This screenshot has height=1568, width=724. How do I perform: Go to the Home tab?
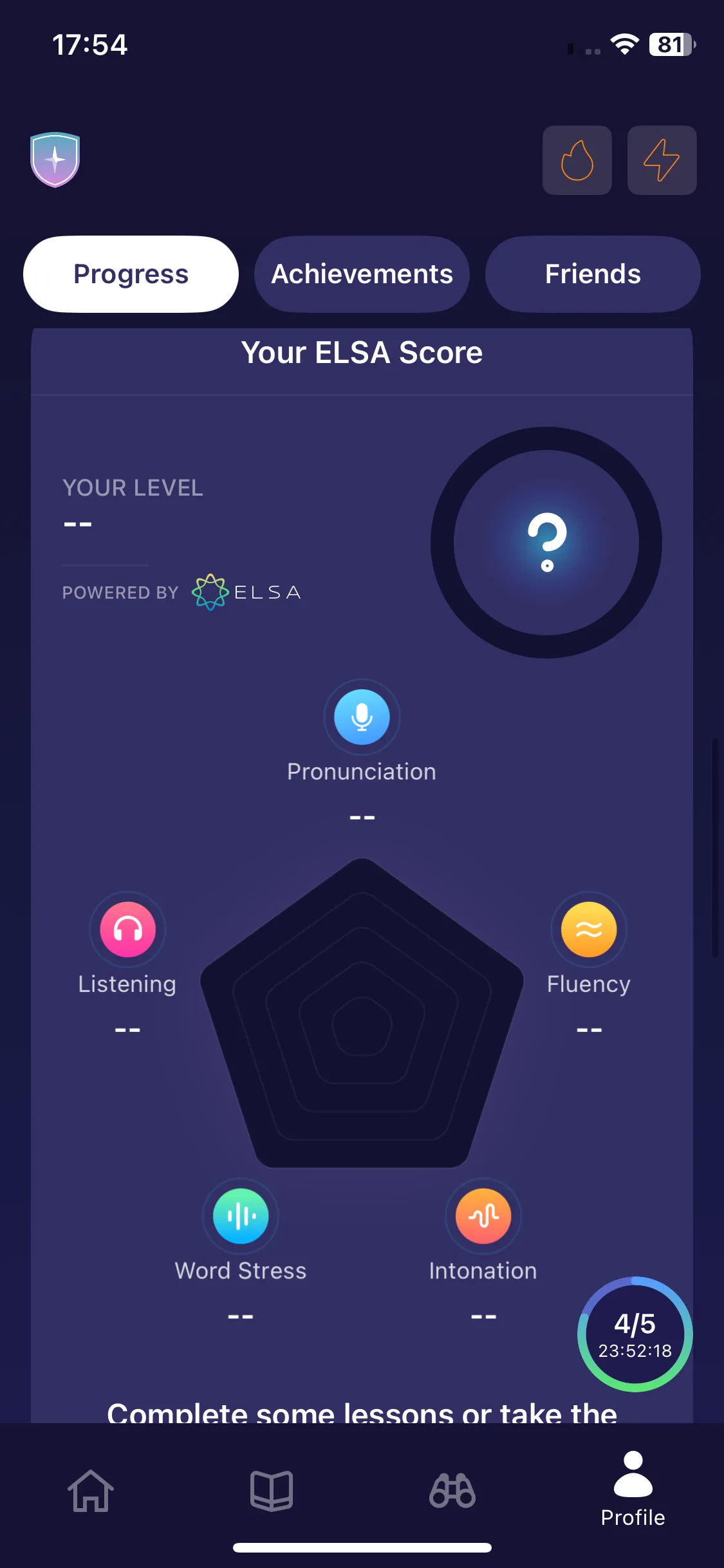point(91,1491)
